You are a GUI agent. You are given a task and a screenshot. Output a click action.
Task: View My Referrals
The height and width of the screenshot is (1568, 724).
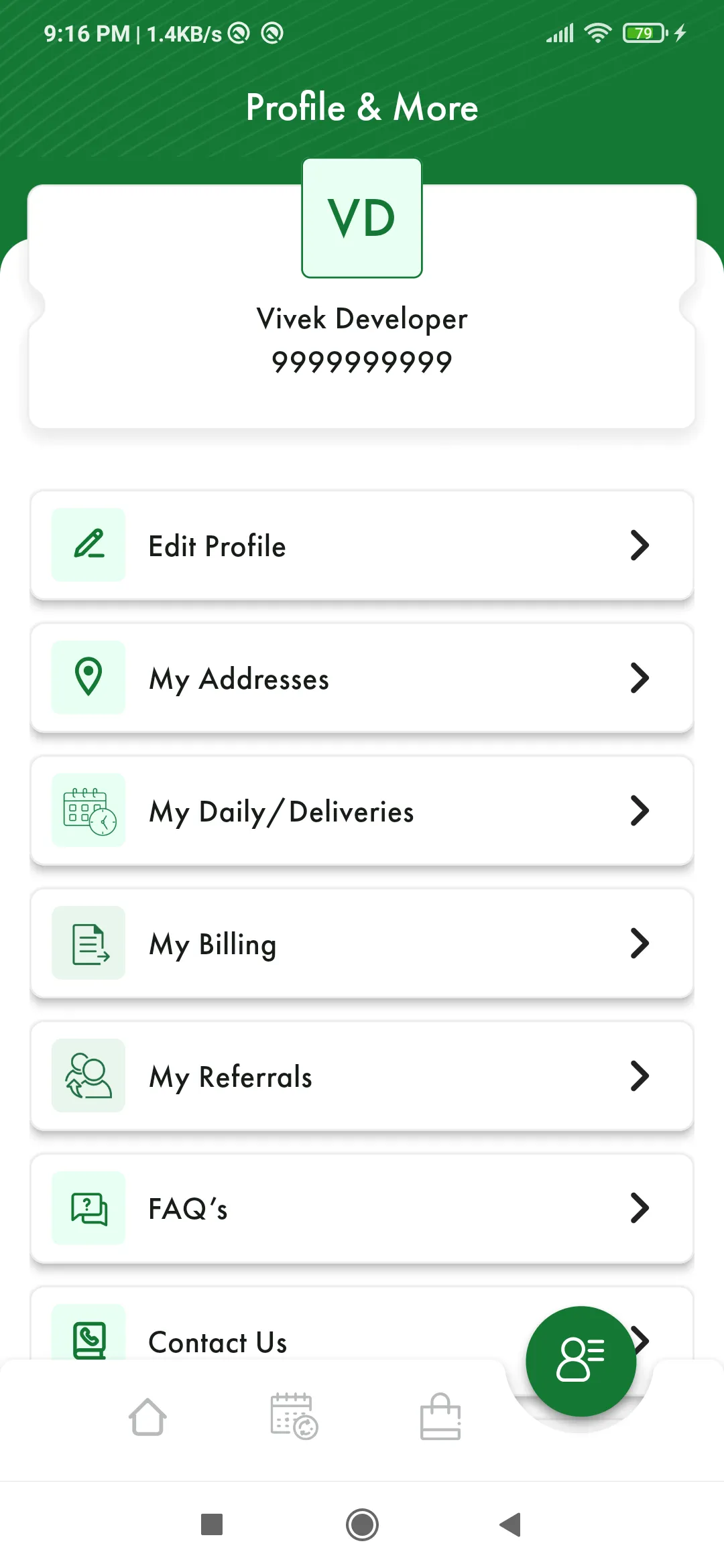click(x=362, y=1076)
